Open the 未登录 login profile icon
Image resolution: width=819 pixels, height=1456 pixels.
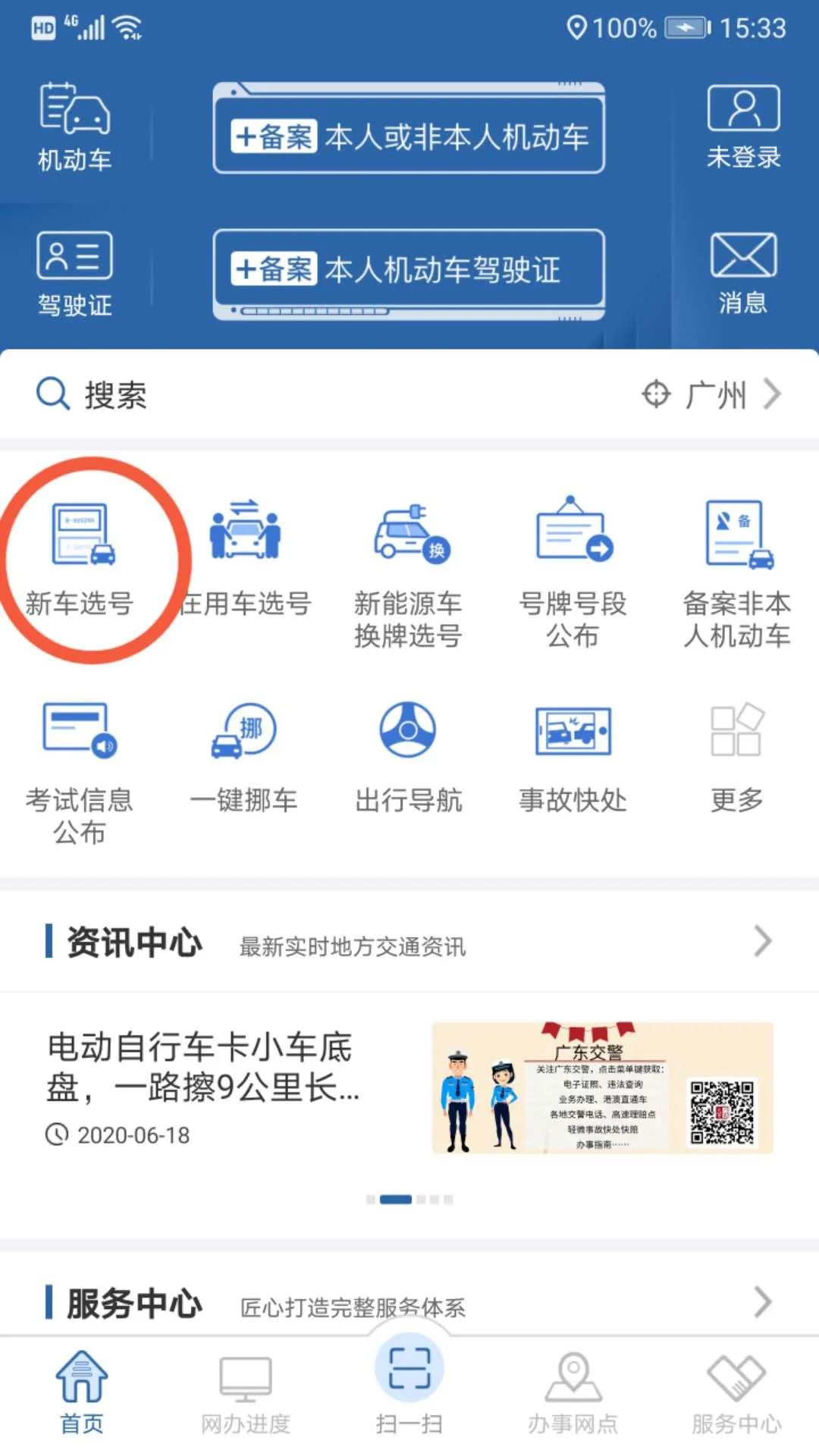[x=743, y=126]
